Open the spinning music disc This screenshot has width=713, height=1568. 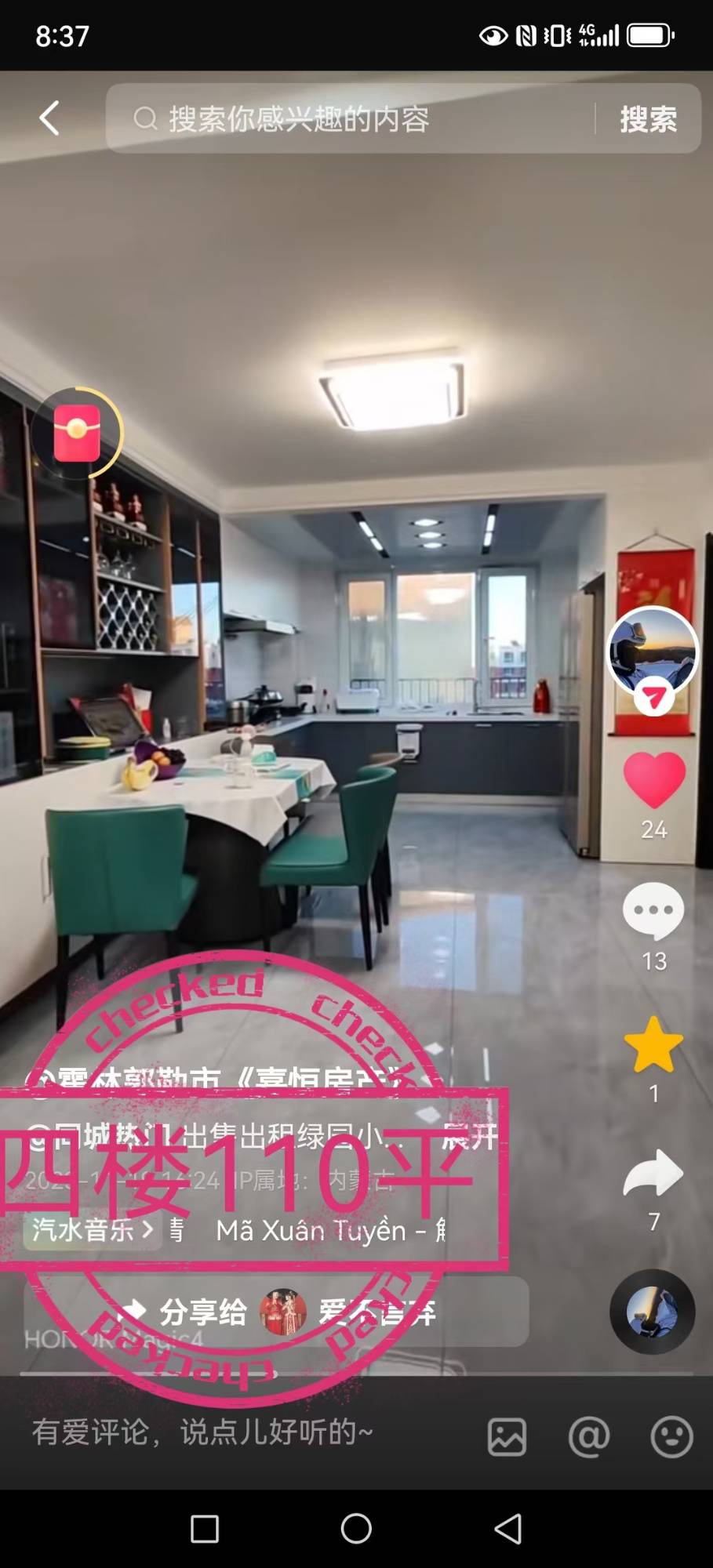tap(653, 1312)
